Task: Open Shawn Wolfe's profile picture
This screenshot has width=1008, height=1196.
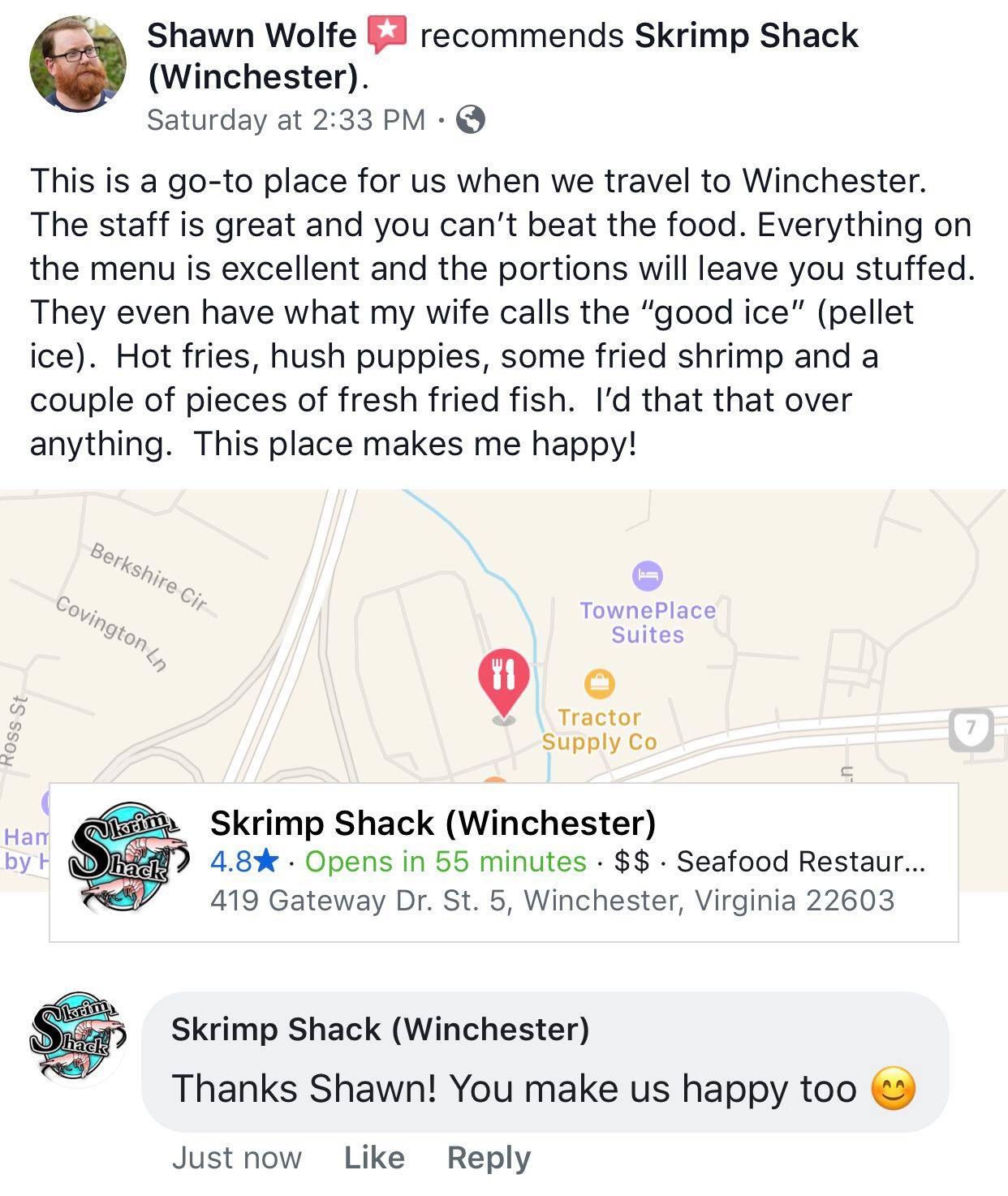Action: 78,63
